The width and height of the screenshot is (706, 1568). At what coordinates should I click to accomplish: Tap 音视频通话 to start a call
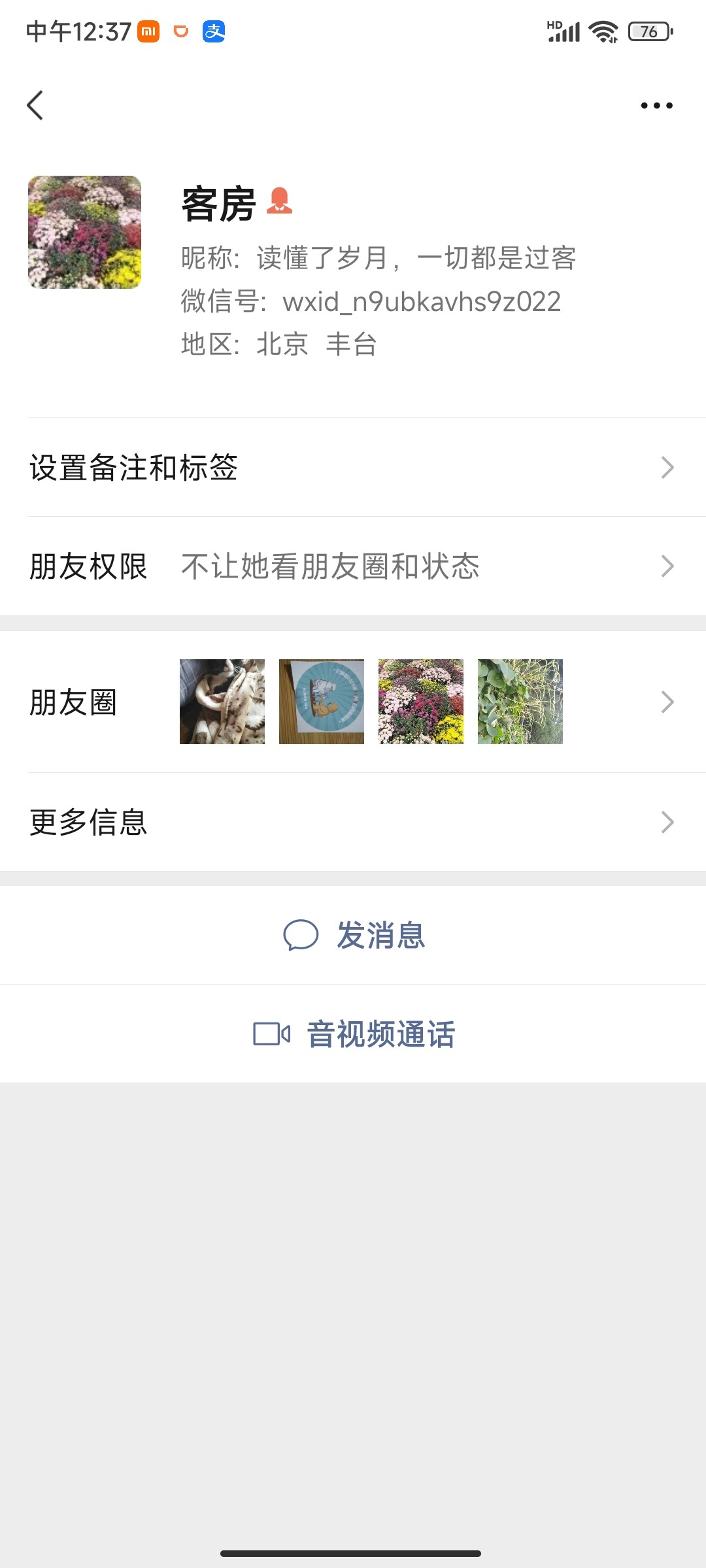[x=381, y=1033]
